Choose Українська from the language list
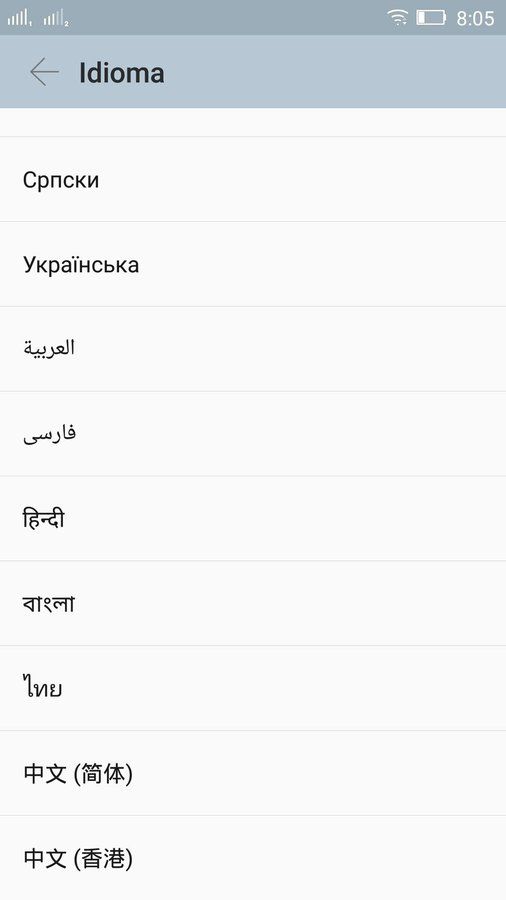Screen dimensions: 506x900 [253, 264]
